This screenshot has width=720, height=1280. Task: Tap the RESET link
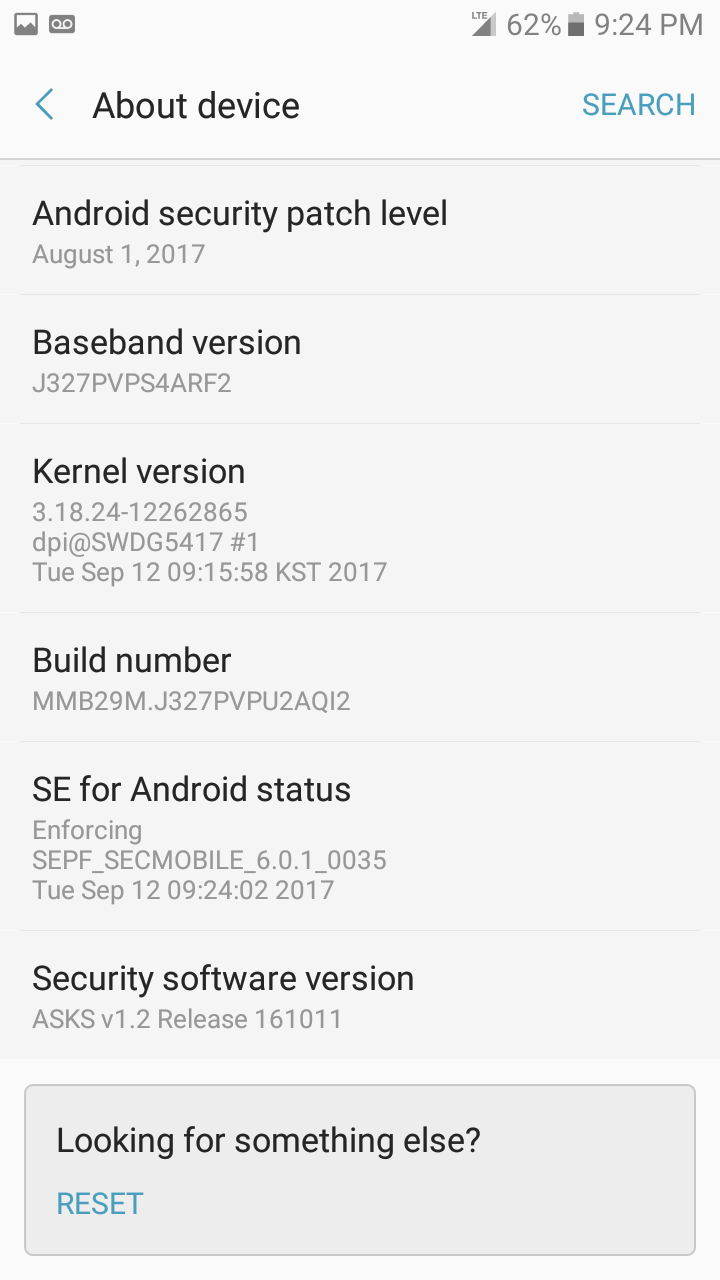click(100, 1203)
